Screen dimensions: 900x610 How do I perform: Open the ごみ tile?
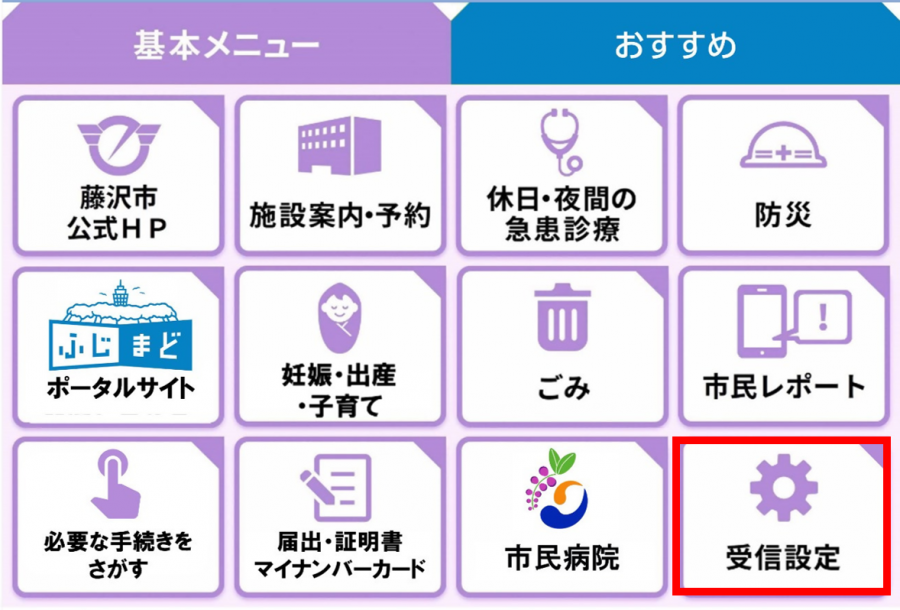[x=561, y=347]
